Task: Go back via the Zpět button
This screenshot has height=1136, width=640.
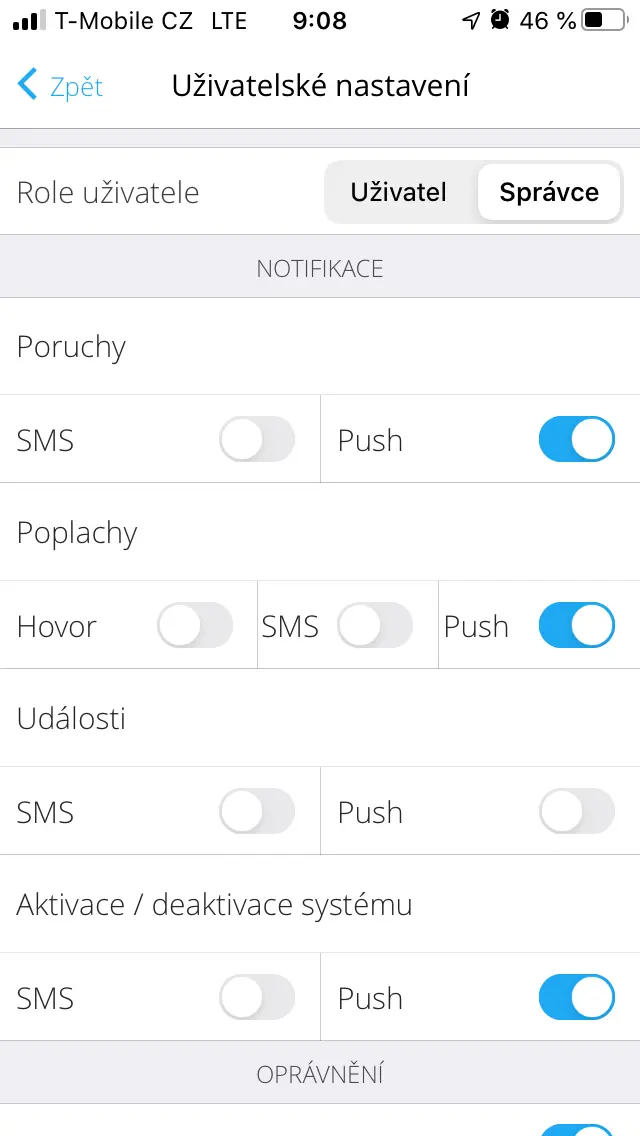Action: coord(59,85)
